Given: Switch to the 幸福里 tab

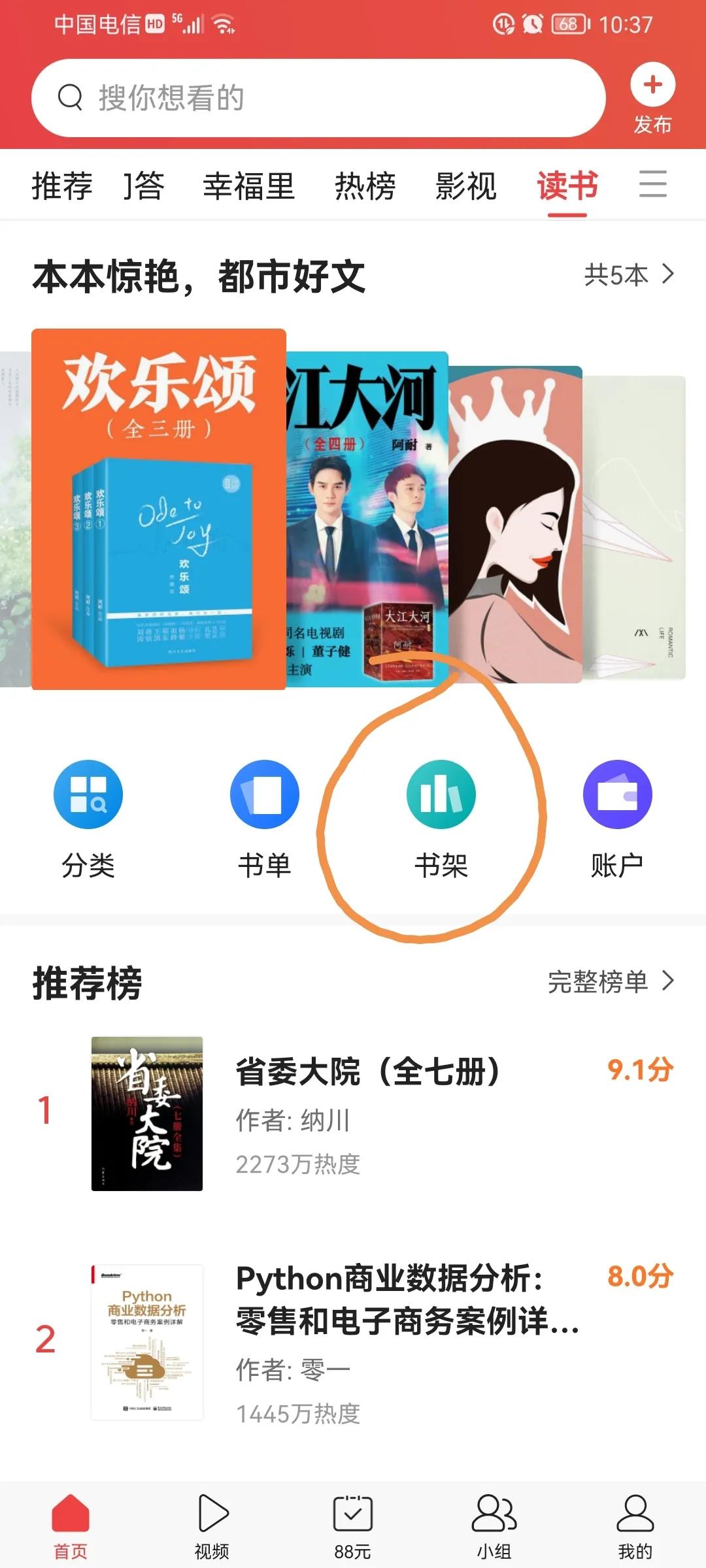Looking at the screenshot, I should (x=249, y=186).
